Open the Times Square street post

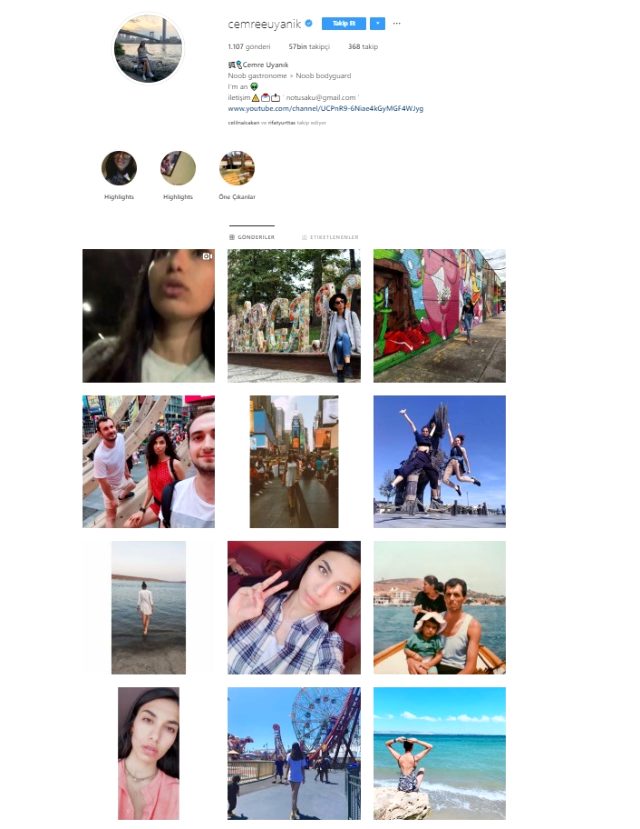coord(293,461)
